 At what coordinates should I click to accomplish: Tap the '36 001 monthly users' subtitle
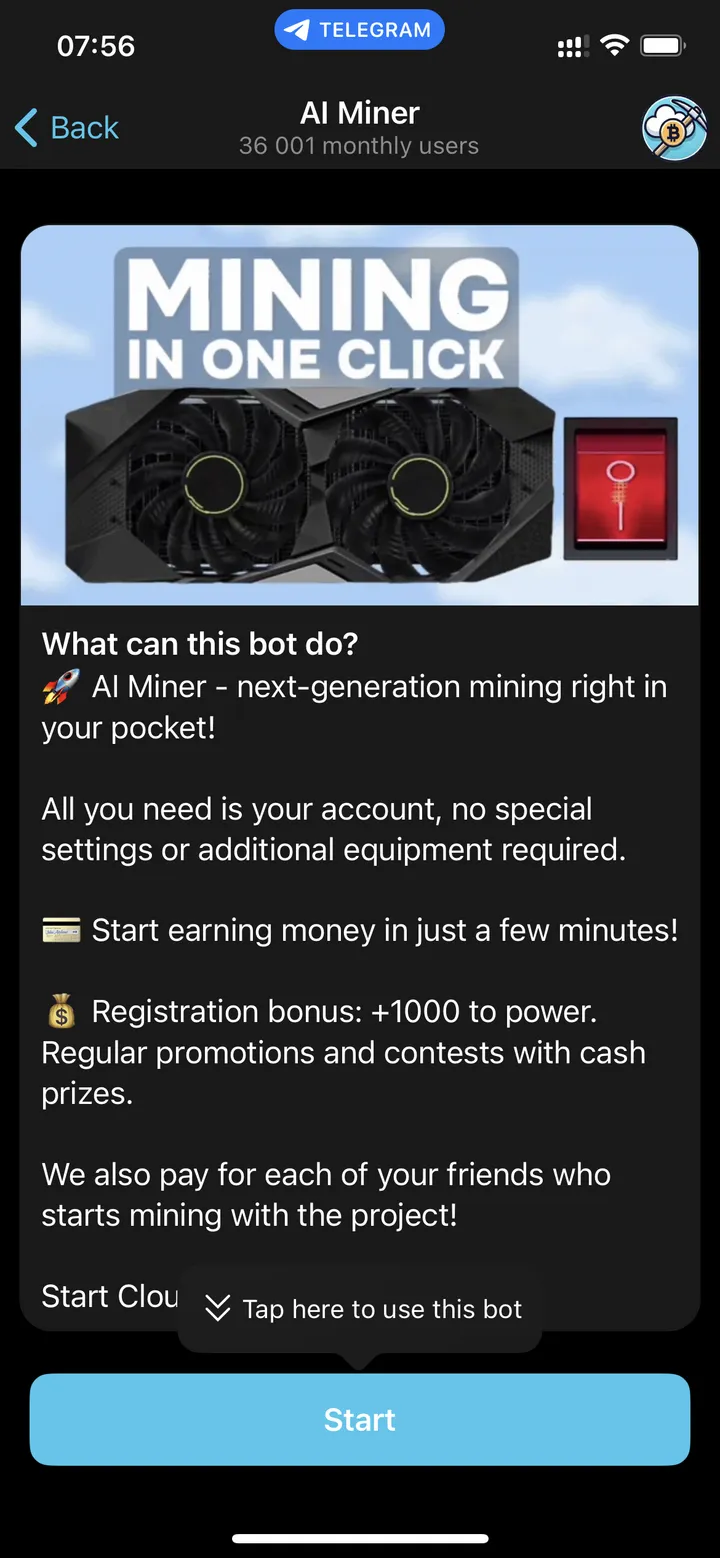[x=359, y=146]
